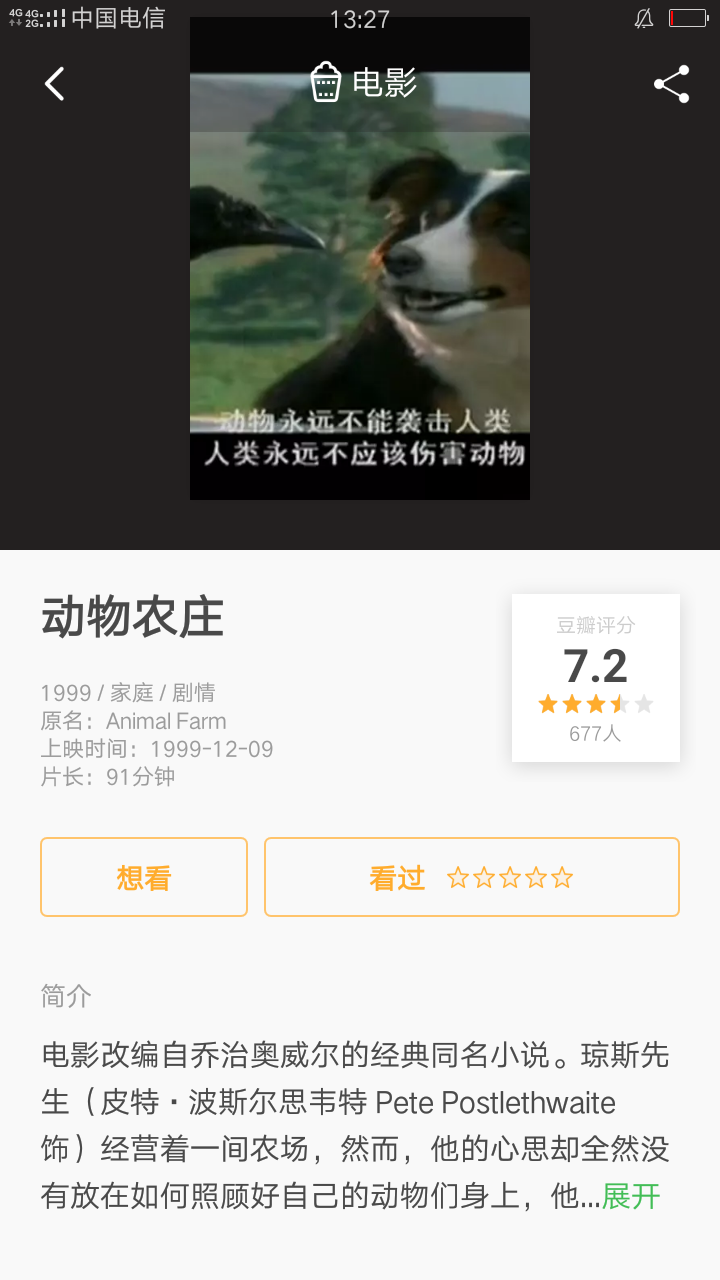720x1280 pixels.
Task: Tap the 看过 button
Action: [396, 876]
